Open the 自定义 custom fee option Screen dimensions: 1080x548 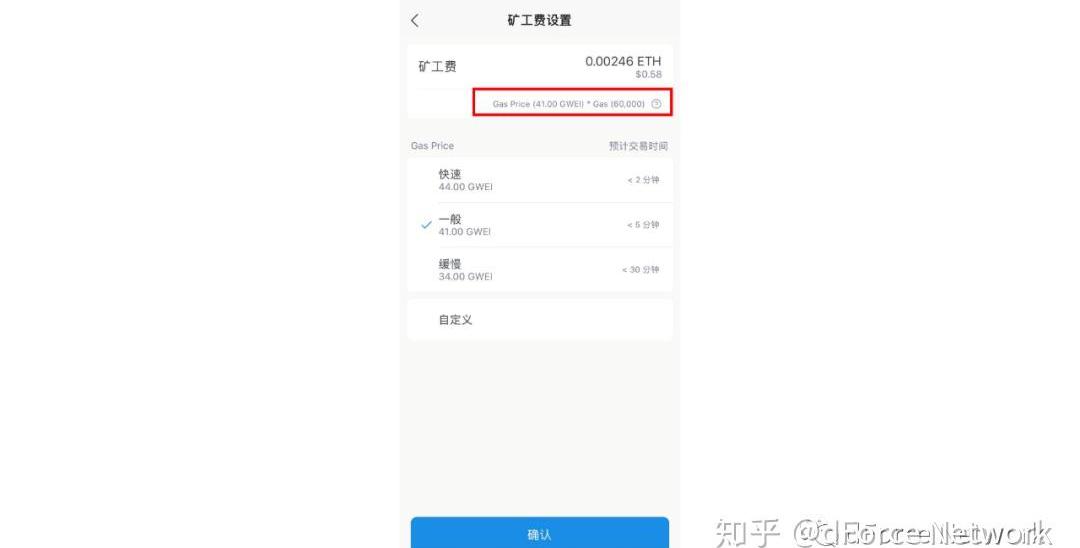540,320
